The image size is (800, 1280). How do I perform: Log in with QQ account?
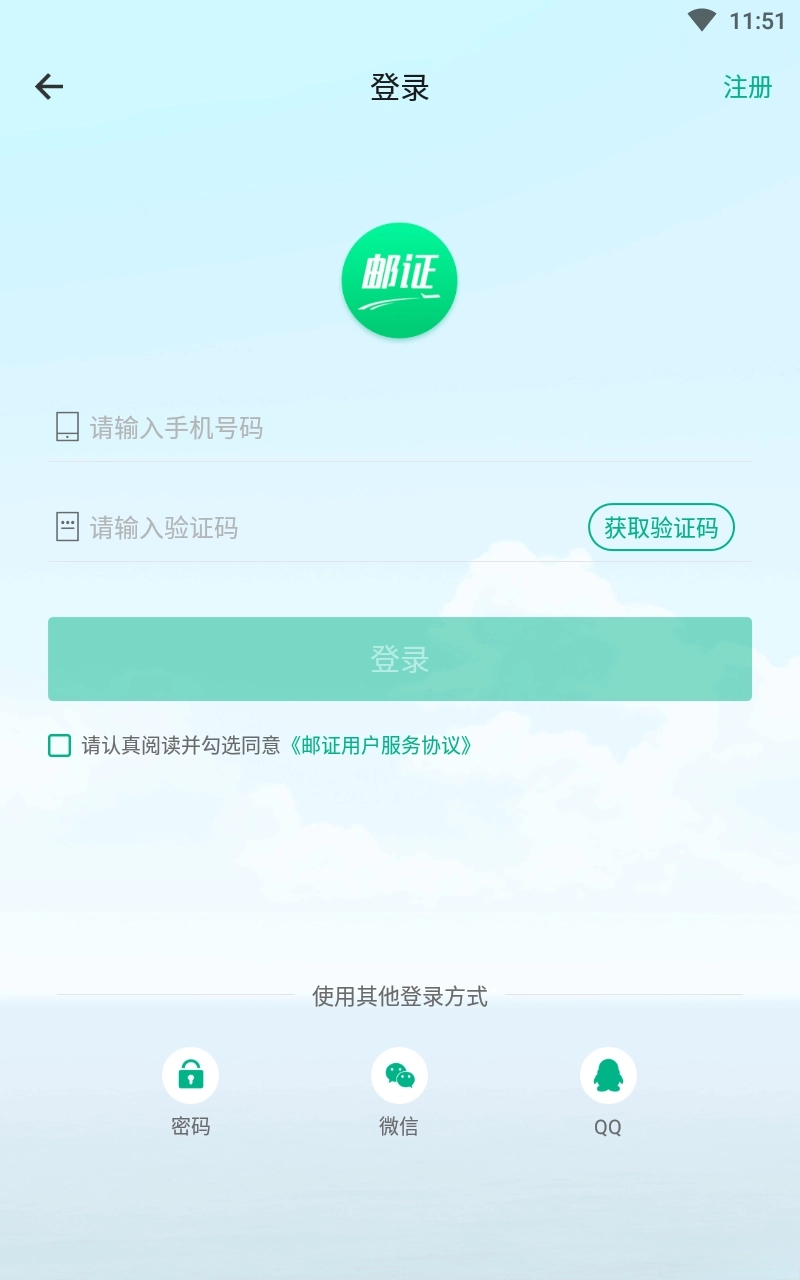point(608,1076)
